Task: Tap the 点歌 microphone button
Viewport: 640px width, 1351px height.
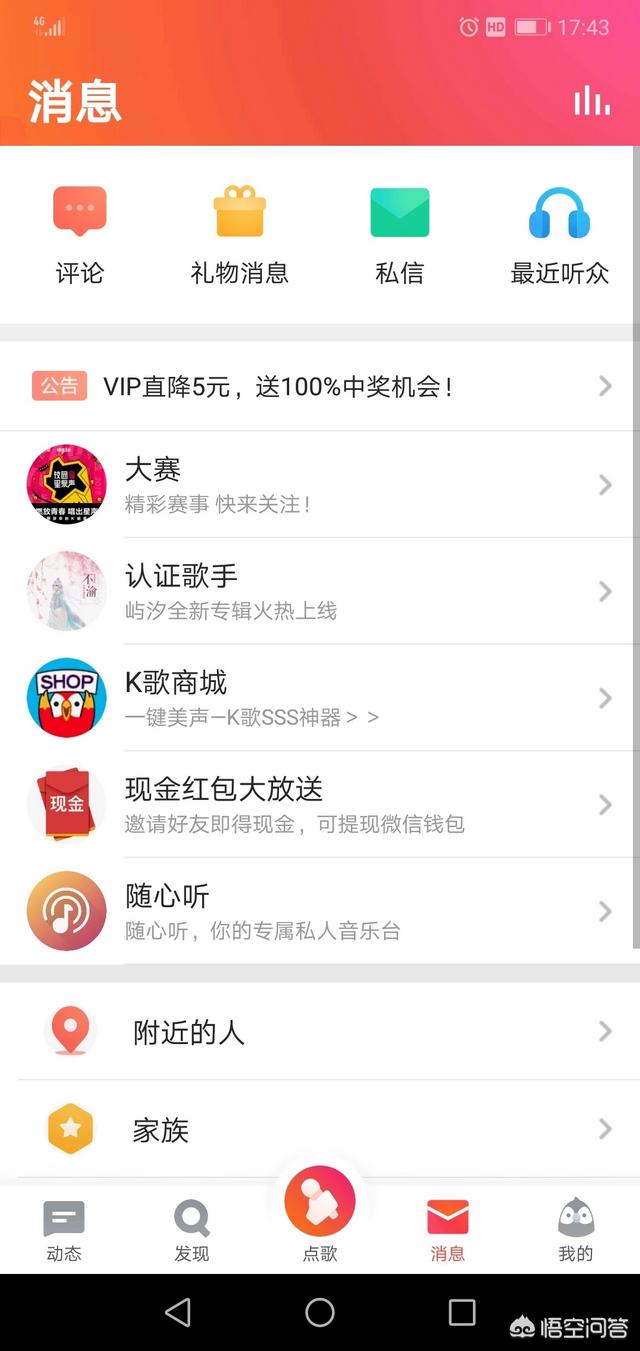Action: click(320, 1205)
